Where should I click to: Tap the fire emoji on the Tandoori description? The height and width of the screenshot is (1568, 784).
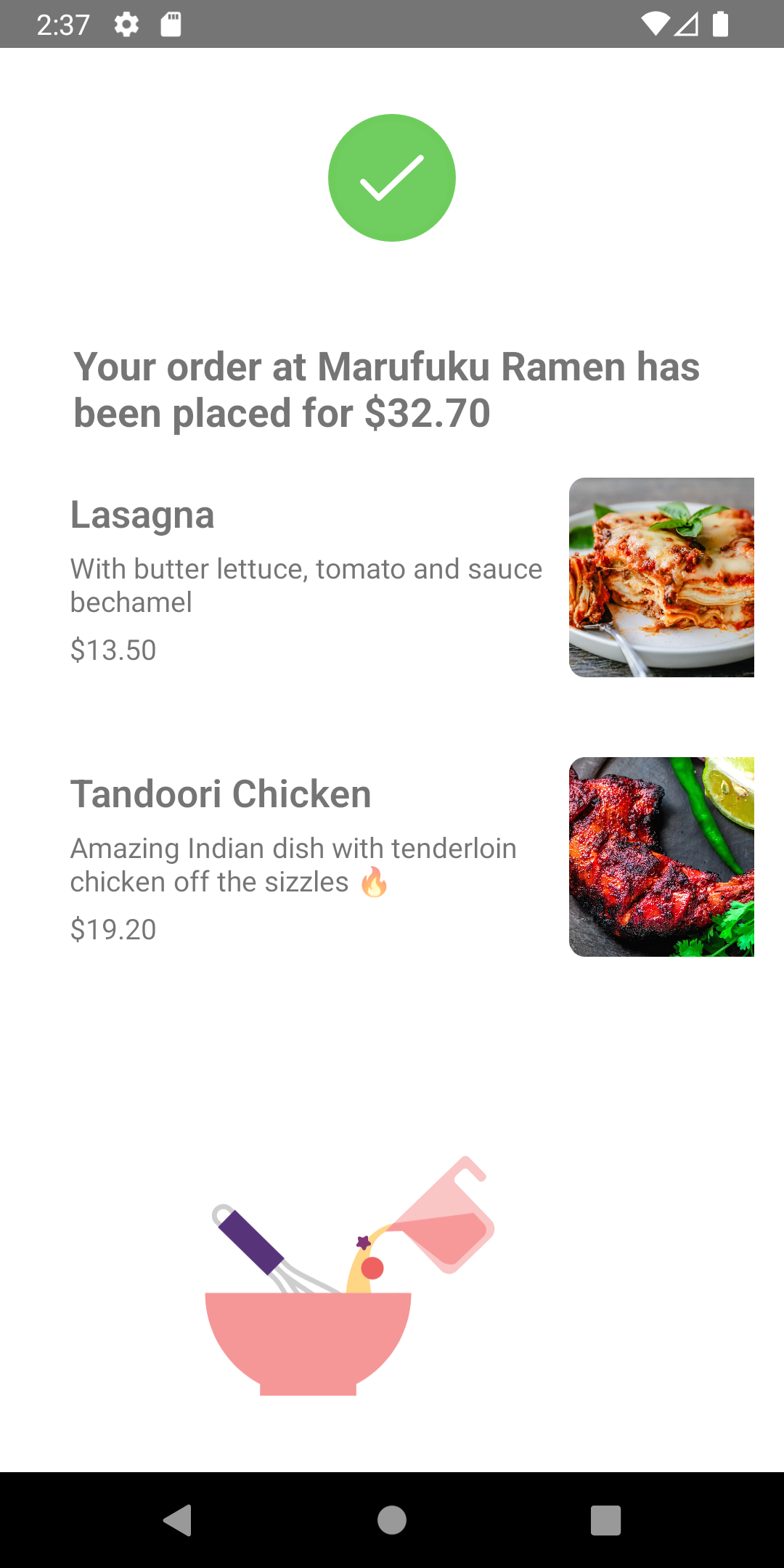click(373, 881)
